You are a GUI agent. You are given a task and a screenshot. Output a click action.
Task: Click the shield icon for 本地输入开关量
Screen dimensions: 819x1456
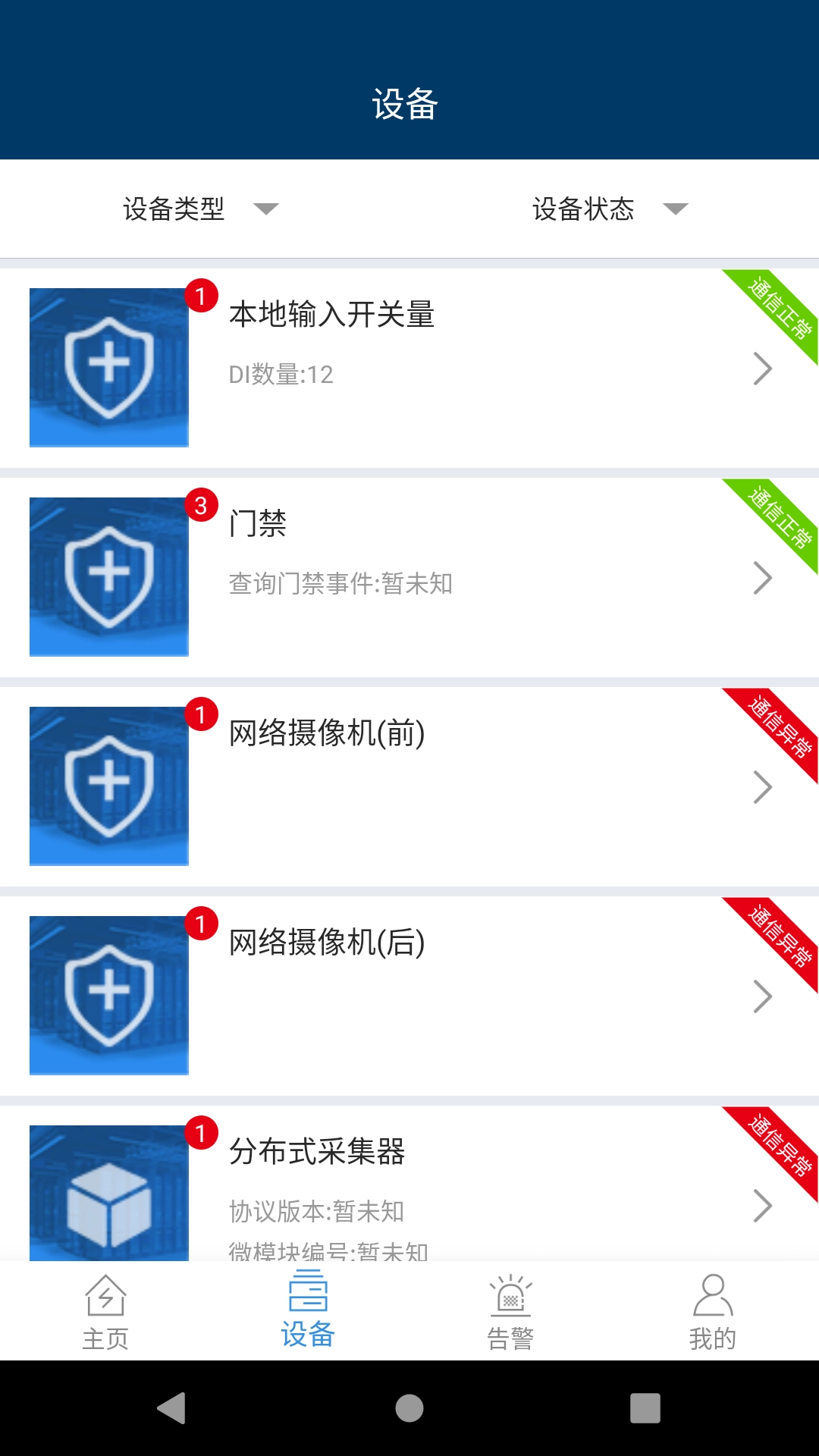point(109,366)
